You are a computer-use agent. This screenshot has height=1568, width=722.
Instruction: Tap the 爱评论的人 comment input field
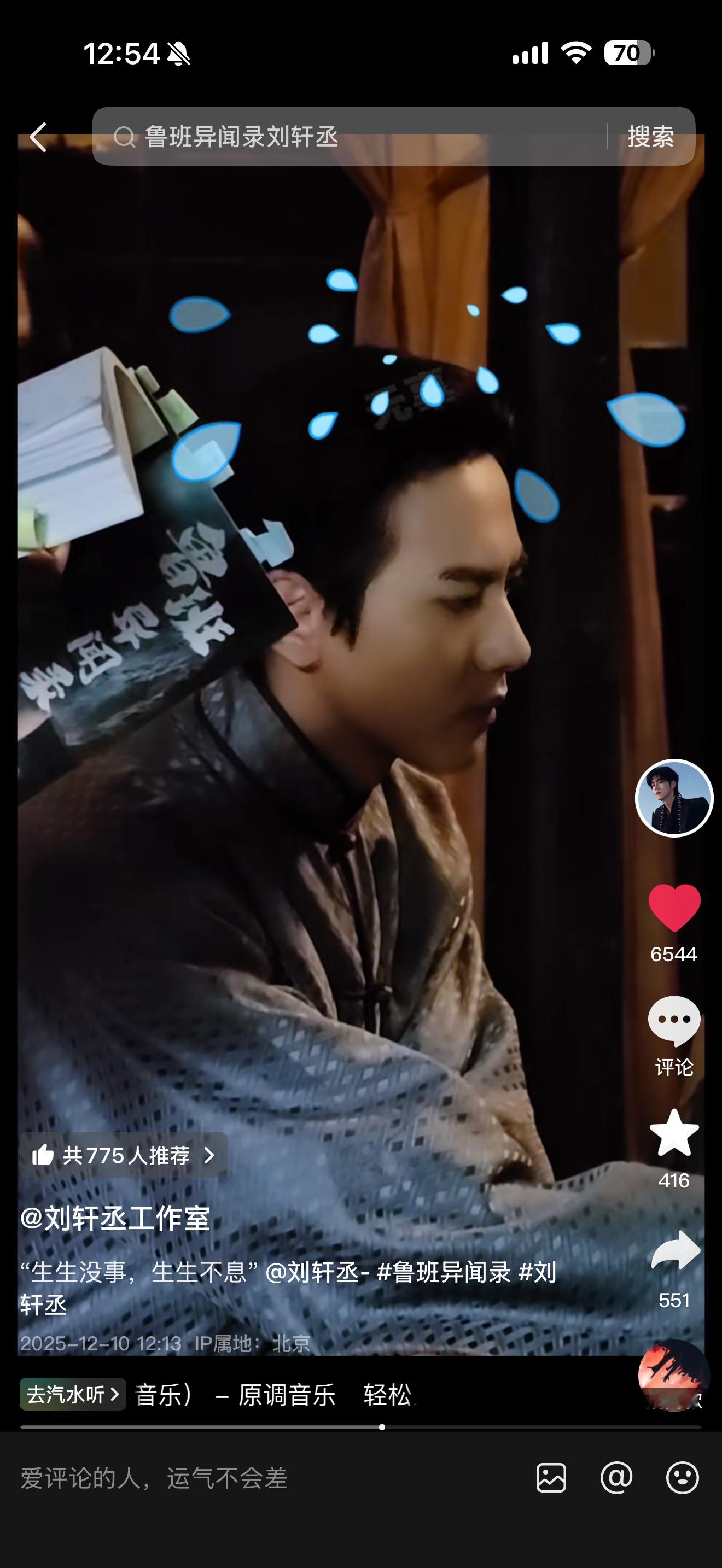[243, 1478]
